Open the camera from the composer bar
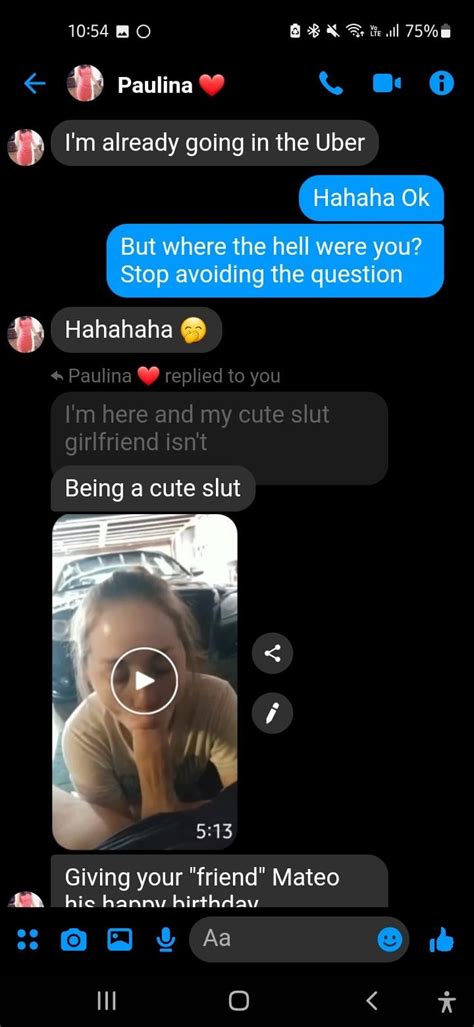Image resolution: width=474 pixels, height=1027 pixels. [73, 940]
